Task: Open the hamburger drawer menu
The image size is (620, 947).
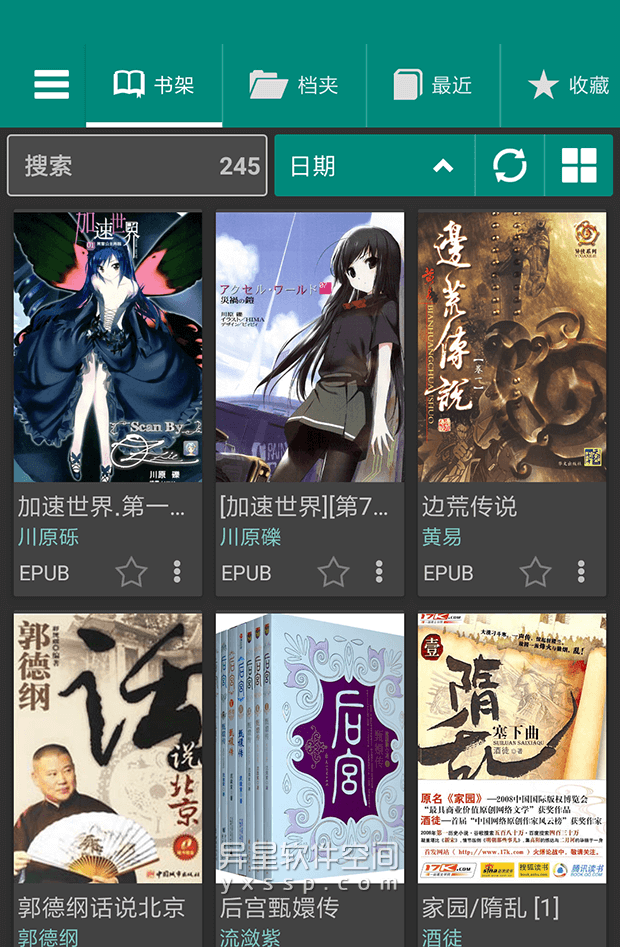Action: [51, 85]
